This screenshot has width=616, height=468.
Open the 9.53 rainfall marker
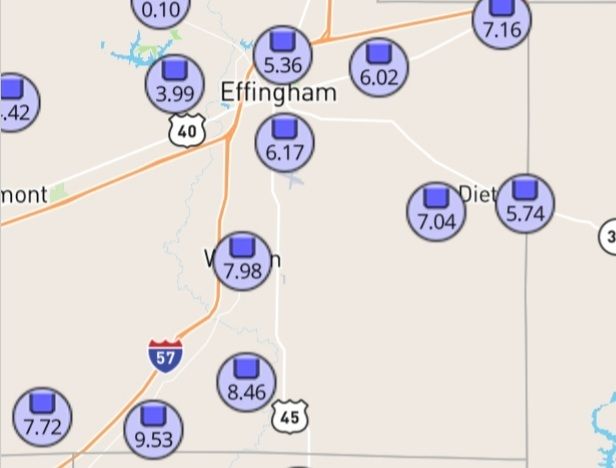pyautogui.click(x=154, y=429)
